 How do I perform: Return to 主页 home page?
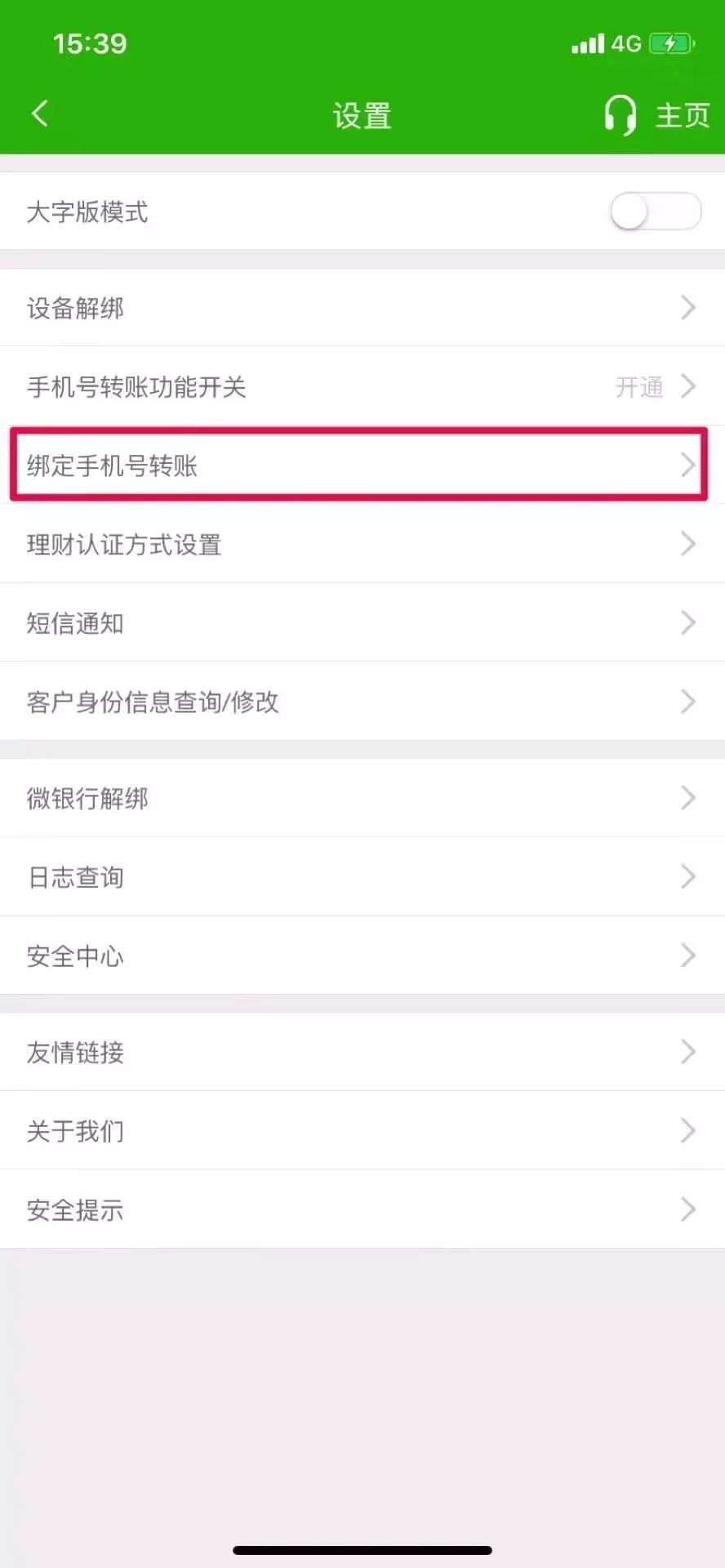(x=683, y=115)
